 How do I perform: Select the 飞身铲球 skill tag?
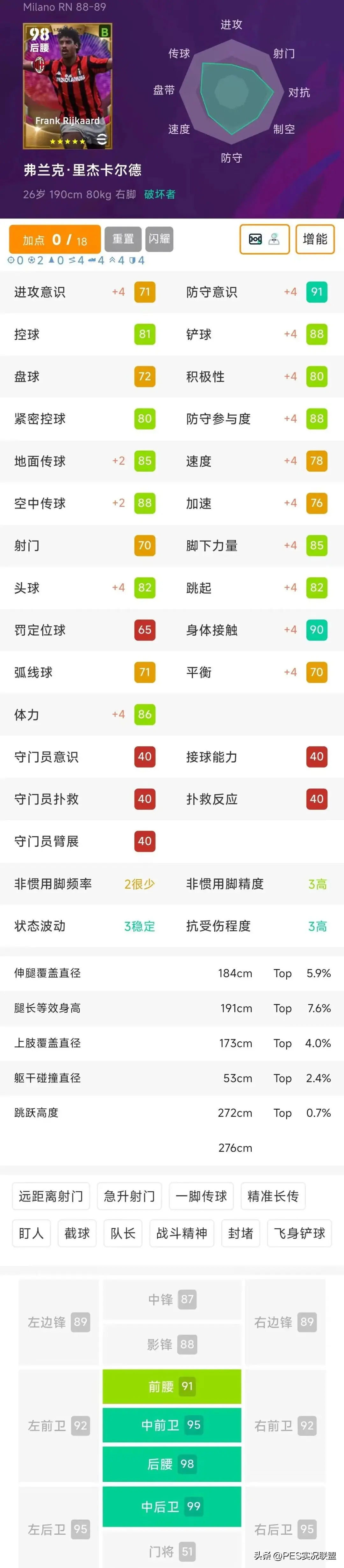click(299, 1234)
